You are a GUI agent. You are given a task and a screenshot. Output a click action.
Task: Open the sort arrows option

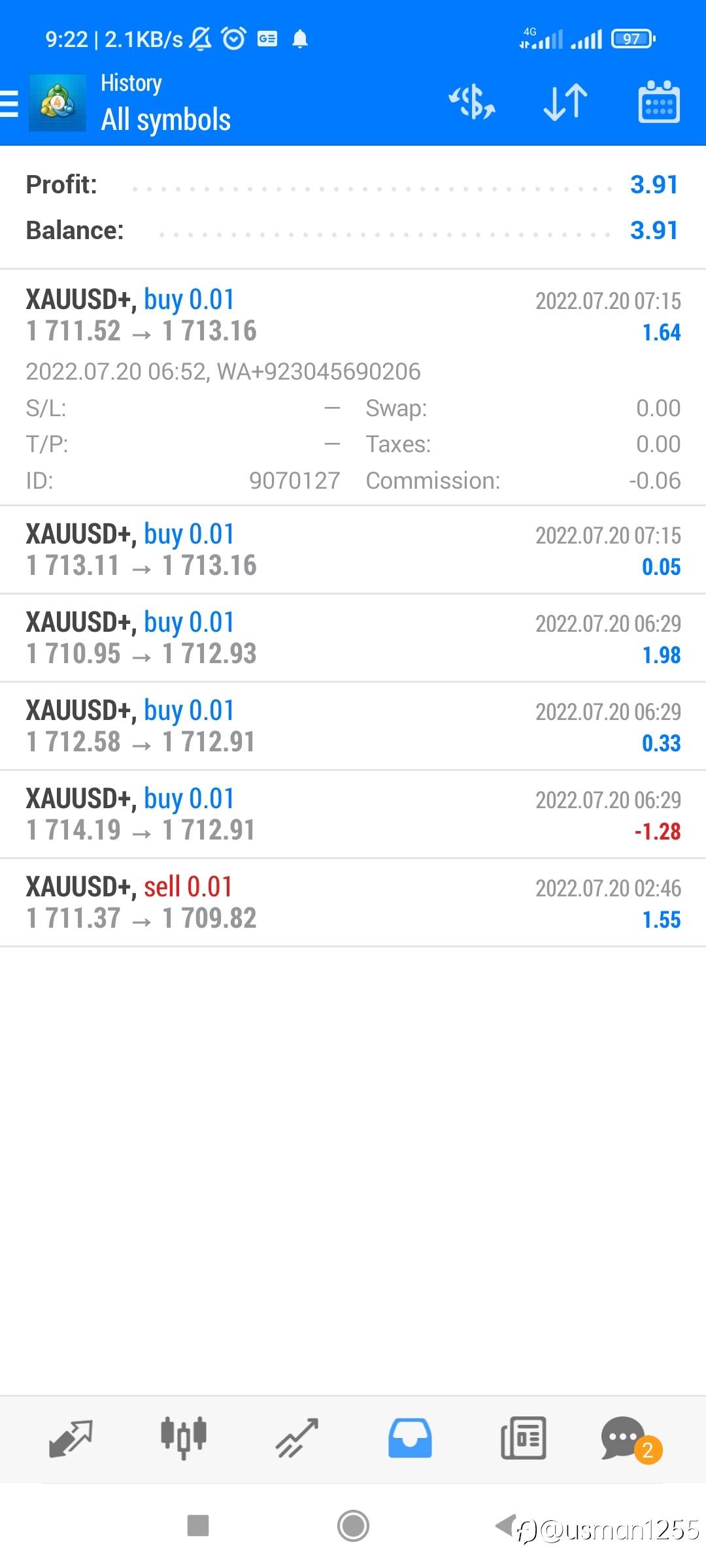[x=565, y=103]
